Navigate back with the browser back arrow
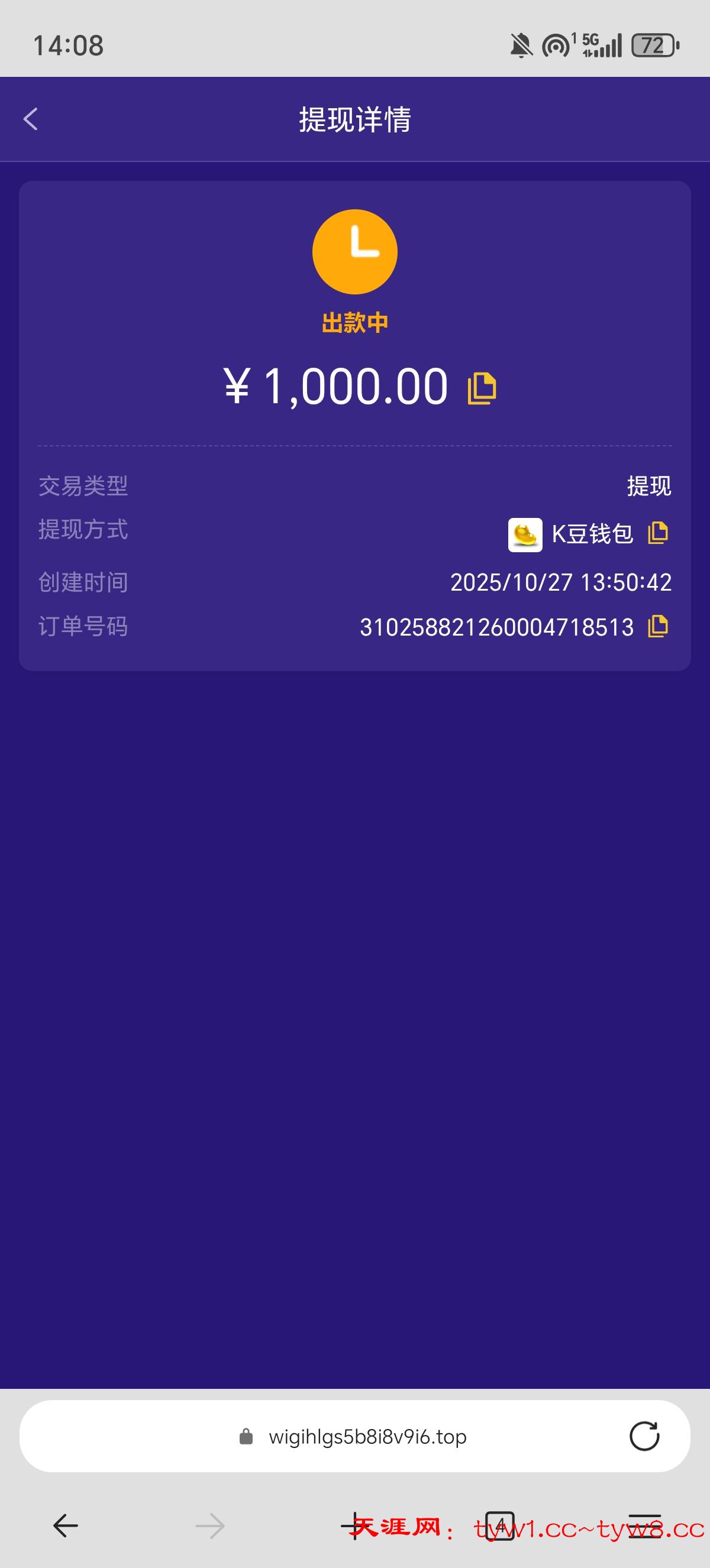The height and width of the screenshot is (1568, 710). [66, 1525]
